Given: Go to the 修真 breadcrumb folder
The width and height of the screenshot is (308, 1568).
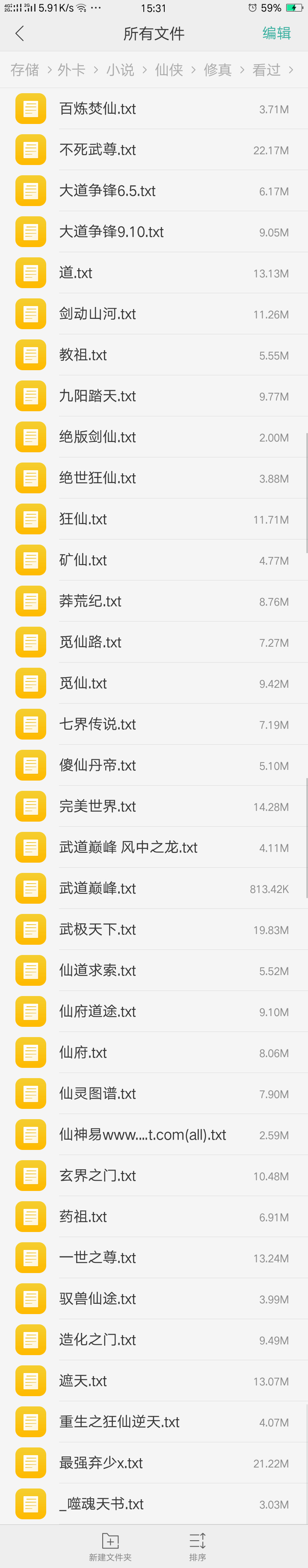Looking at the screenshot, I should tap(217, 70).
